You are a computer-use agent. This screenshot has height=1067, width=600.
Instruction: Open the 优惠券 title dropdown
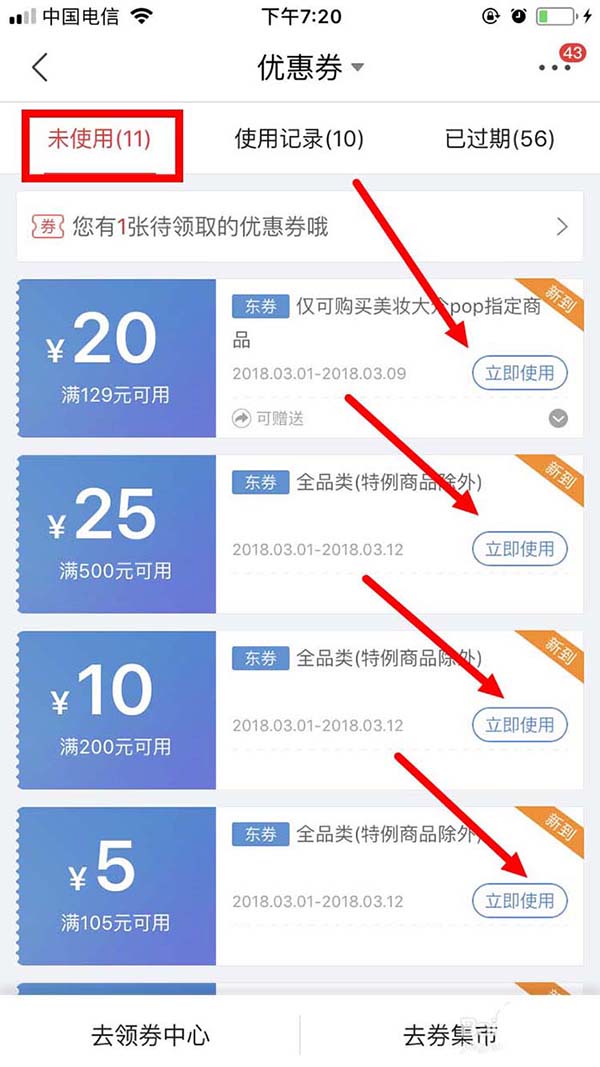310,68
